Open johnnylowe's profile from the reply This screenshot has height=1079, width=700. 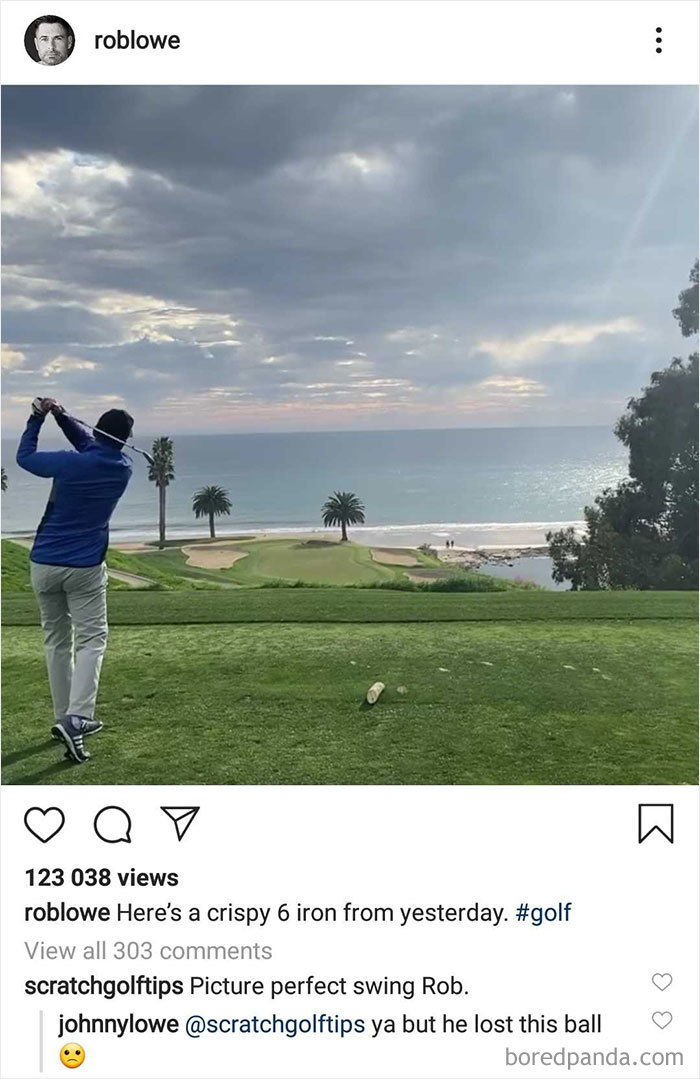tap(118, 1024)
